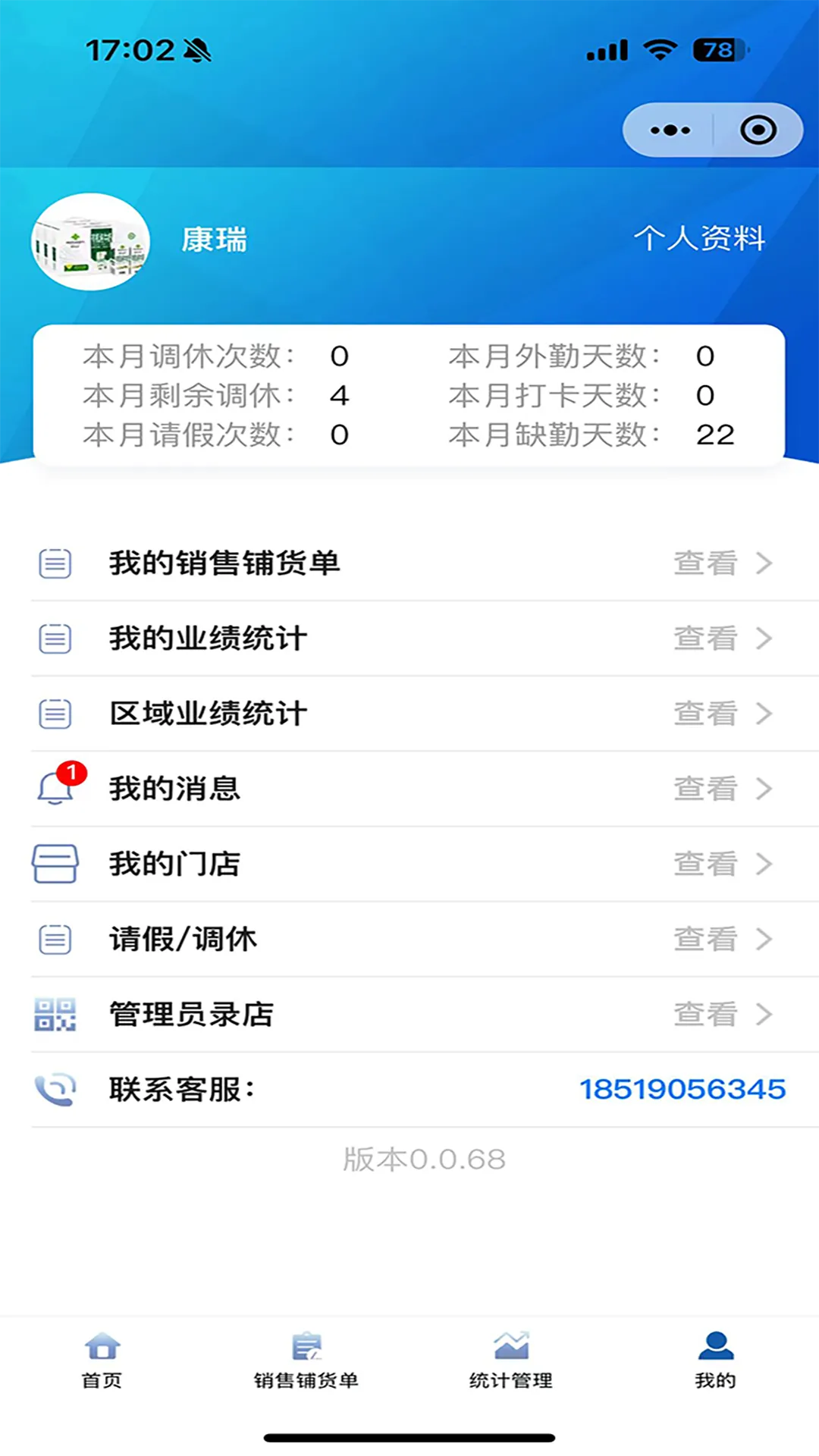Expand 我的门店 via its chevron
Viewport: 819px width, 1456px height.
point(764,864)
